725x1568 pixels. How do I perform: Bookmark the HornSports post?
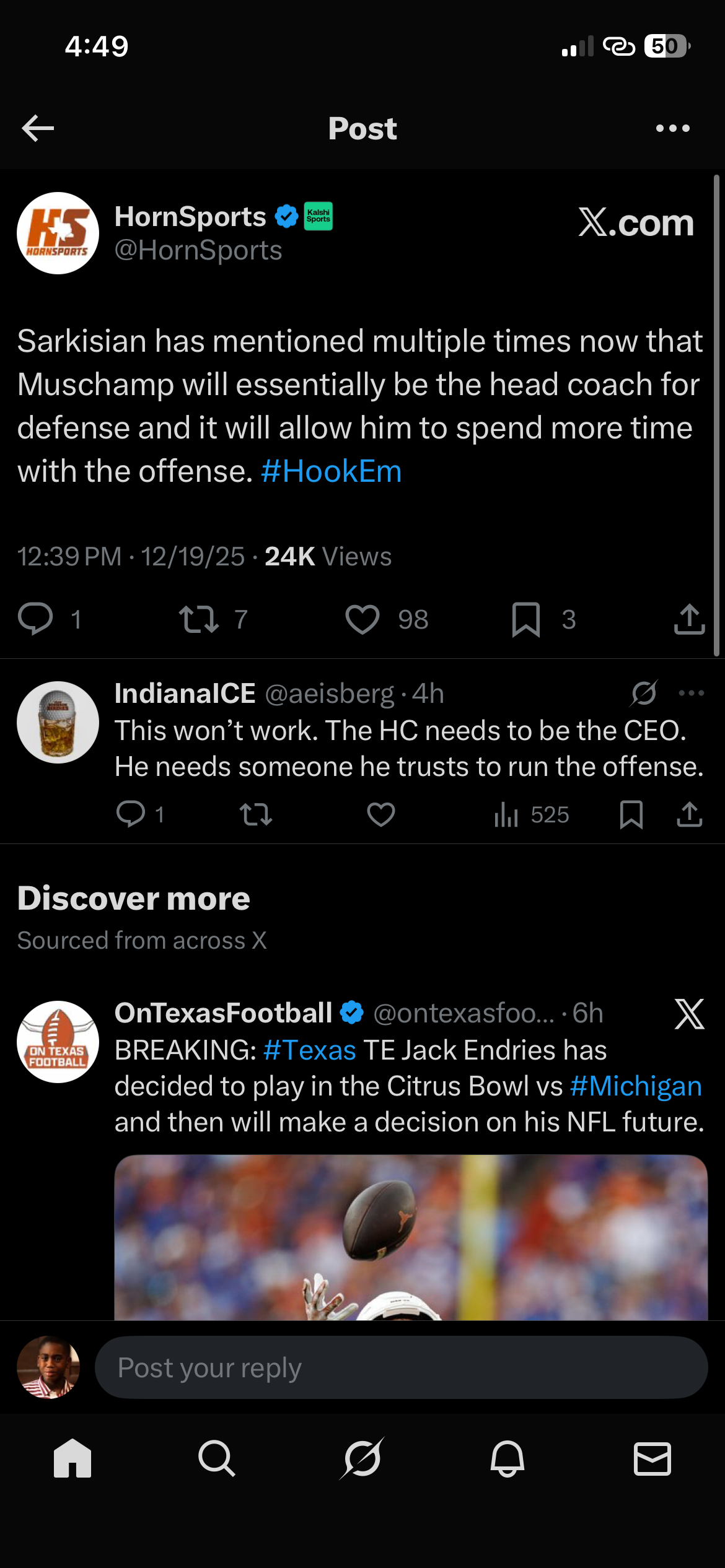pos(526,619)
